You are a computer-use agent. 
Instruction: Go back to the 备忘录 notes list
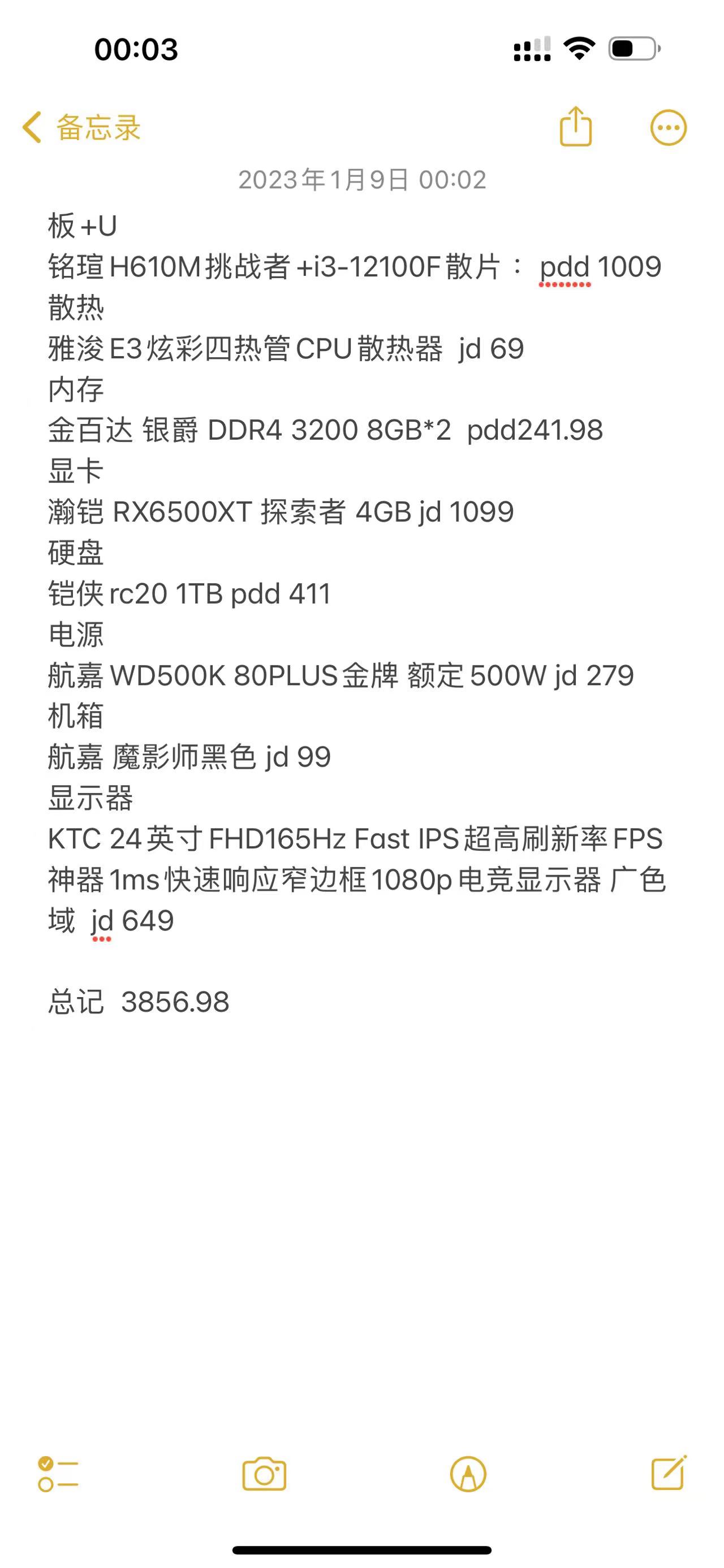point(81,128)
